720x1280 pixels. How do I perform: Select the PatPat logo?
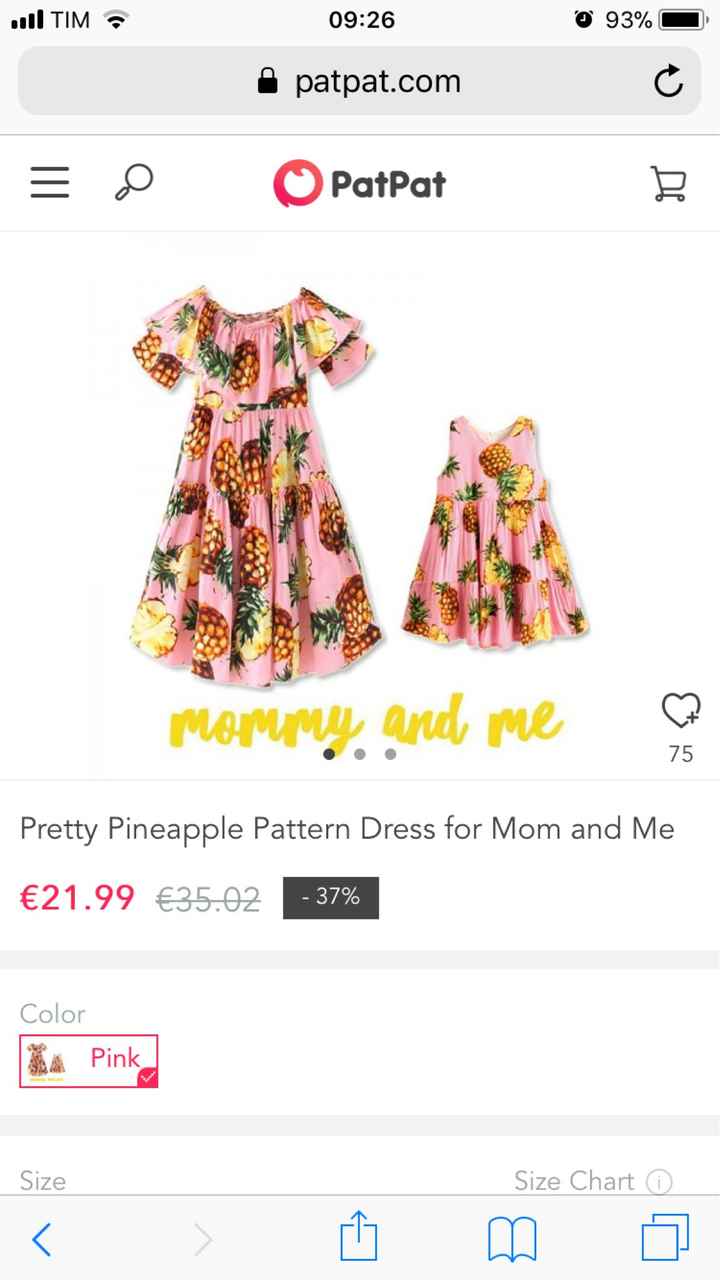click(360, 183)
